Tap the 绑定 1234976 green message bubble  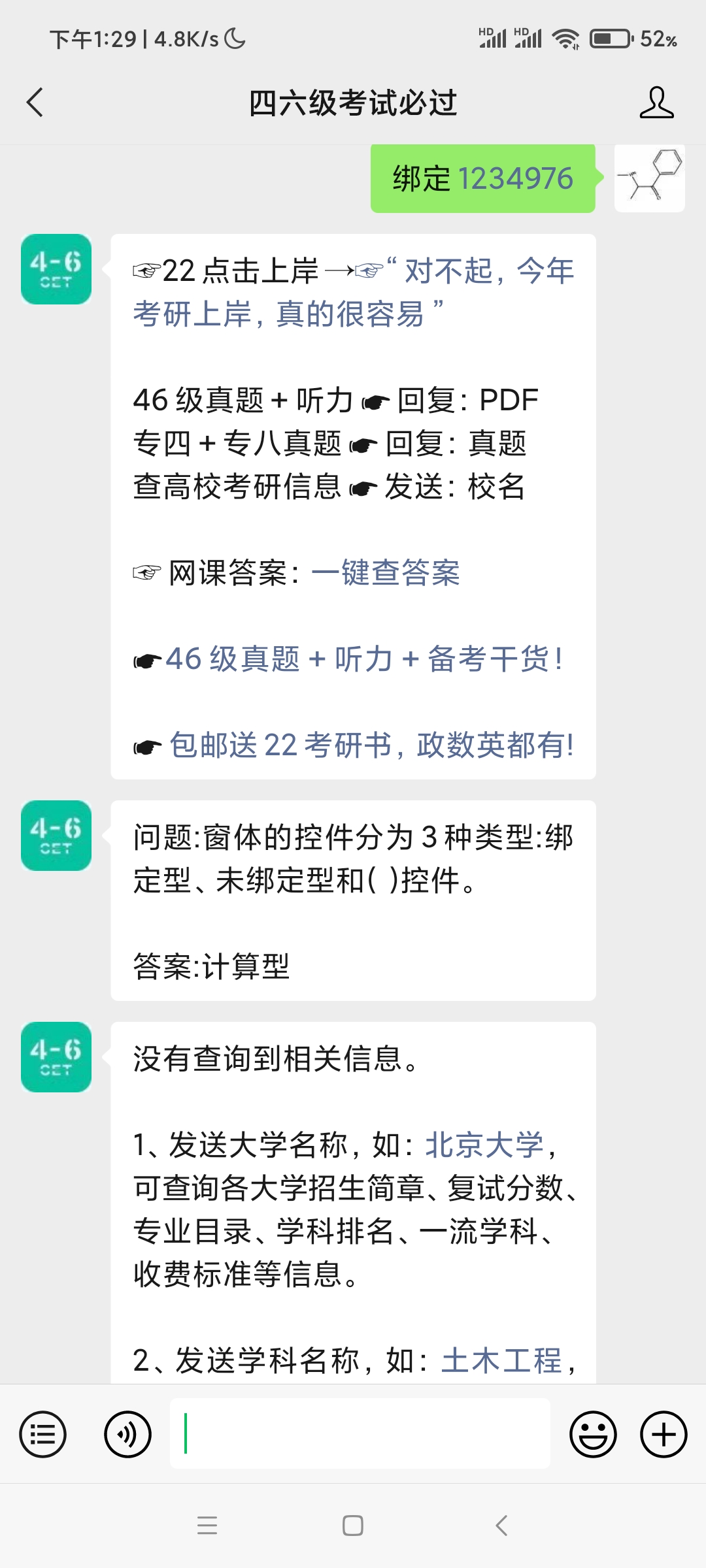coord(482,178)
